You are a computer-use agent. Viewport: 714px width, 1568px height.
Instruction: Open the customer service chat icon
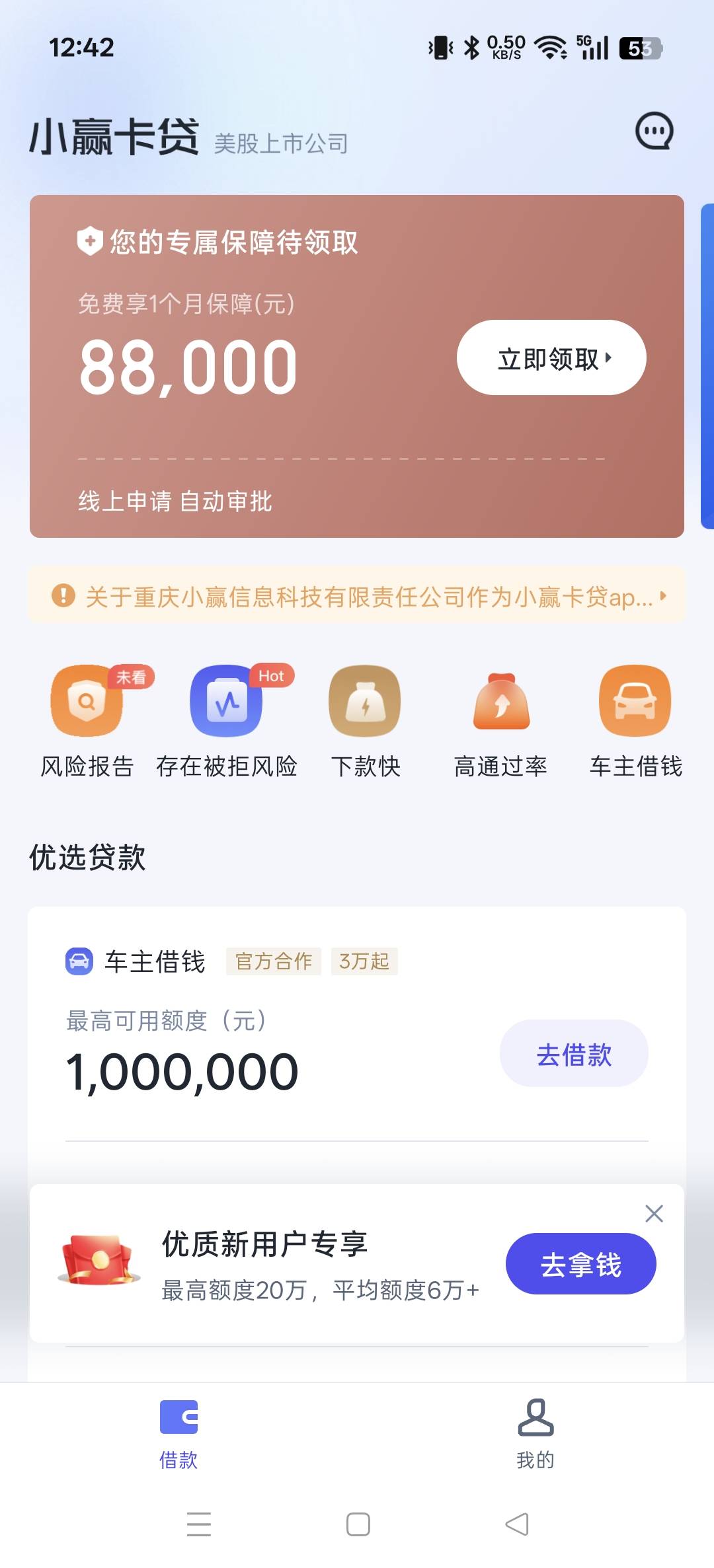coord(654,131)
